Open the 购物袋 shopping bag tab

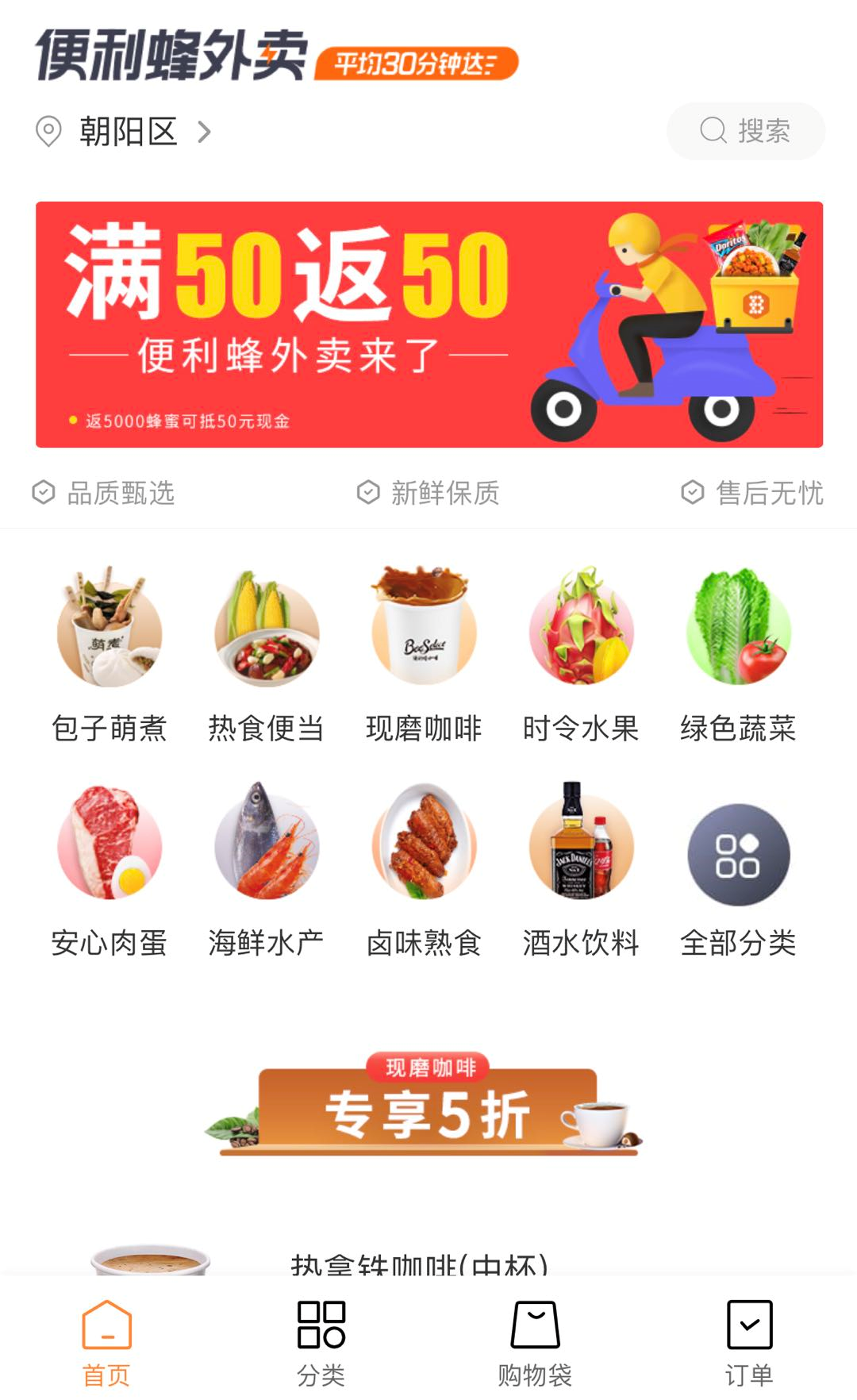535,1340
